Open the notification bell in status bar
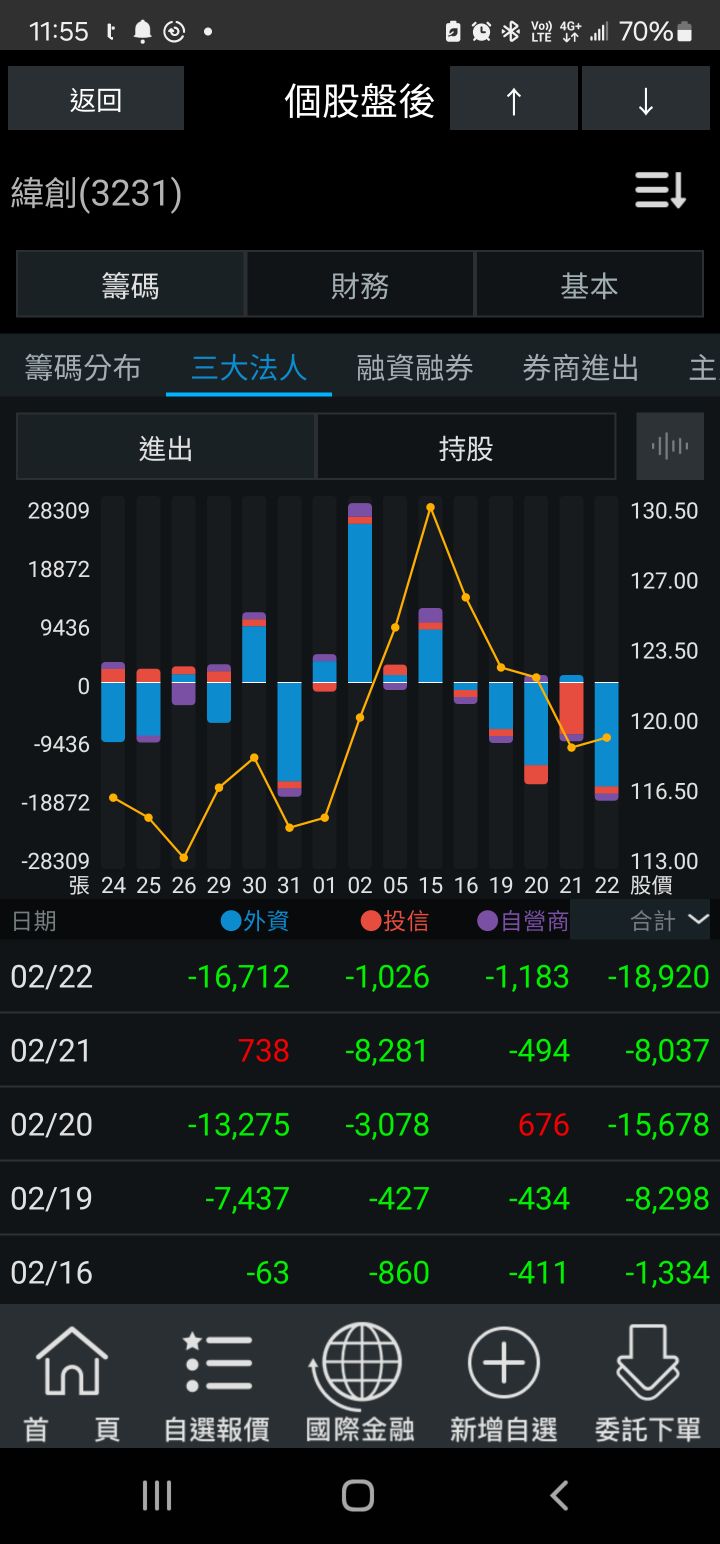Screen dimensions: 720x1544 coord(140,30)
